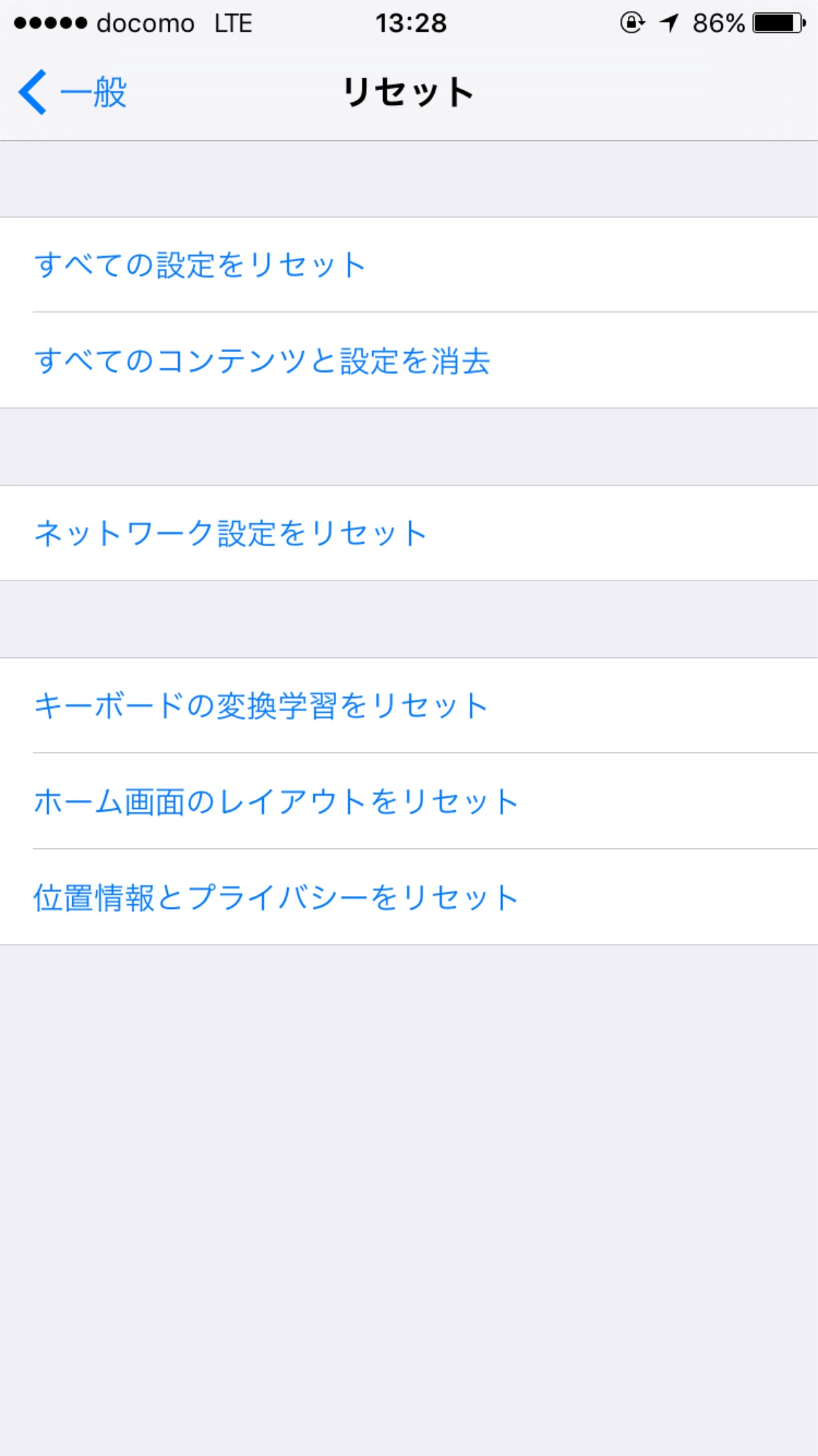The width and height of the screenshot is (818, 1456).
Task: Select すべての設定をリセット
Action: coord(409,265)
